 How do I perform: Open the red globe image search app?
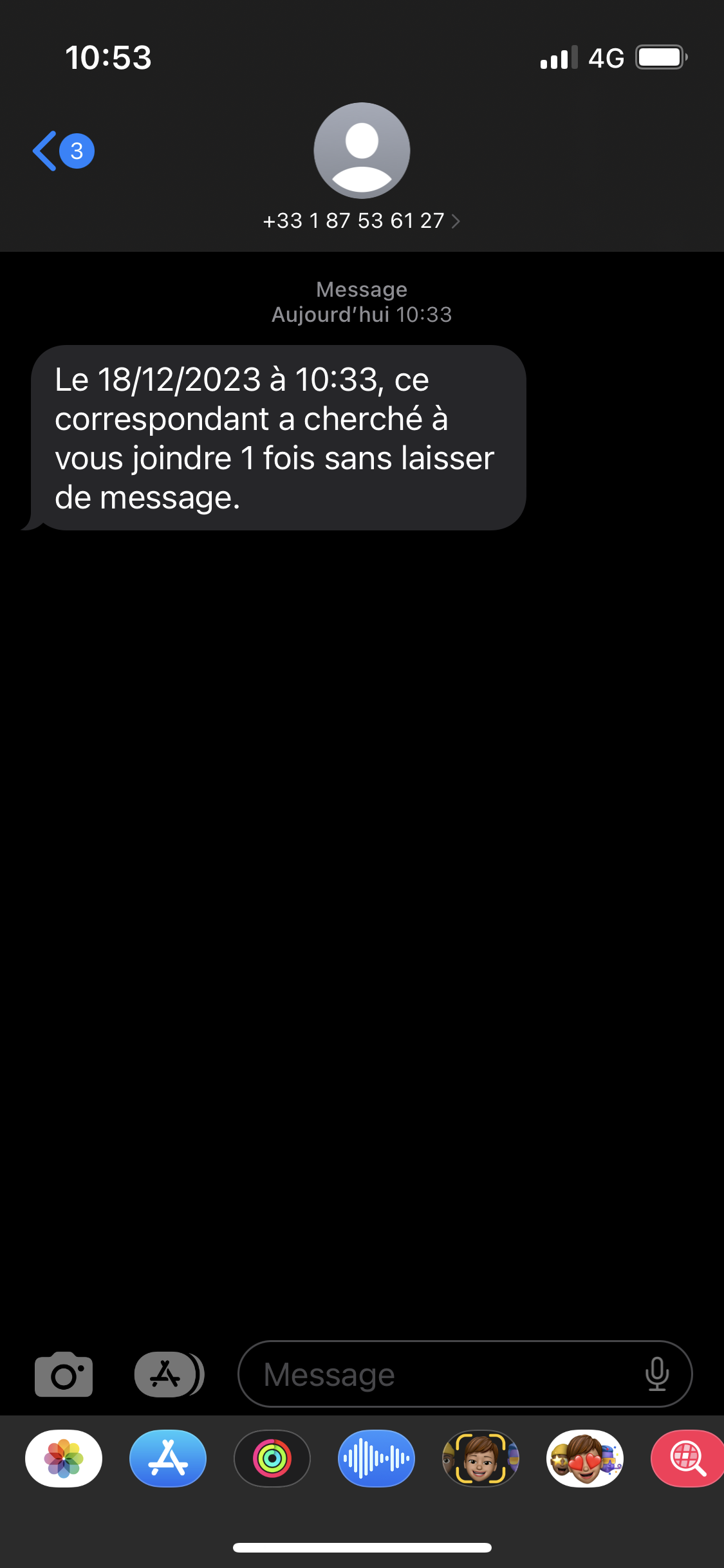[x=687, y=1459]
